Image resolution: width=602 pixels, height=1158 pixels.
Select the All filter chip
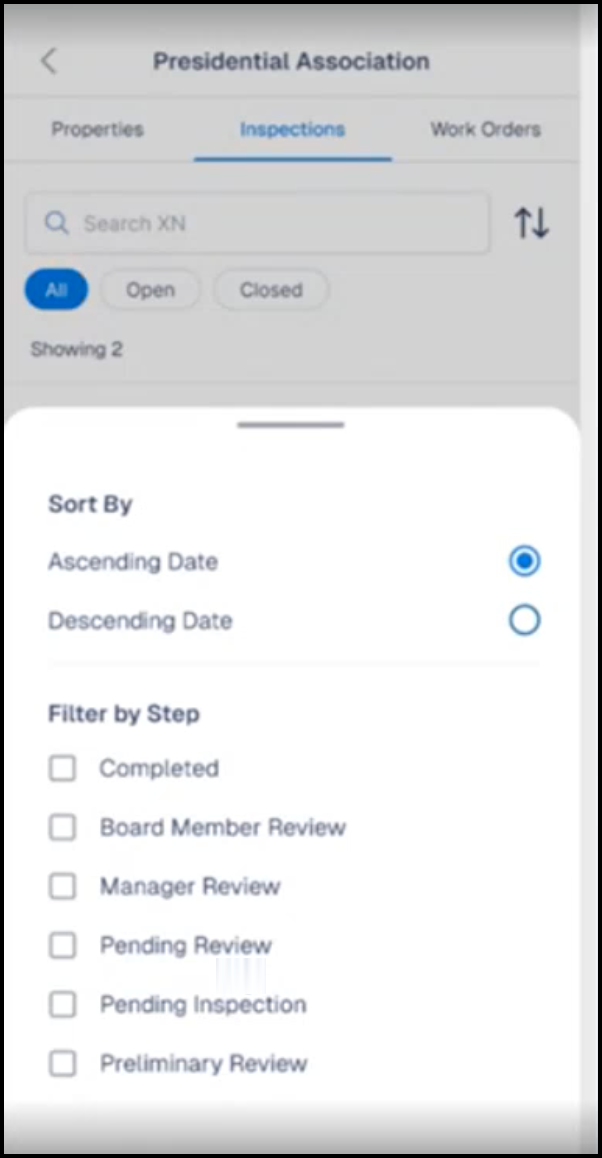pyautogui.click(x=56, y=290)
